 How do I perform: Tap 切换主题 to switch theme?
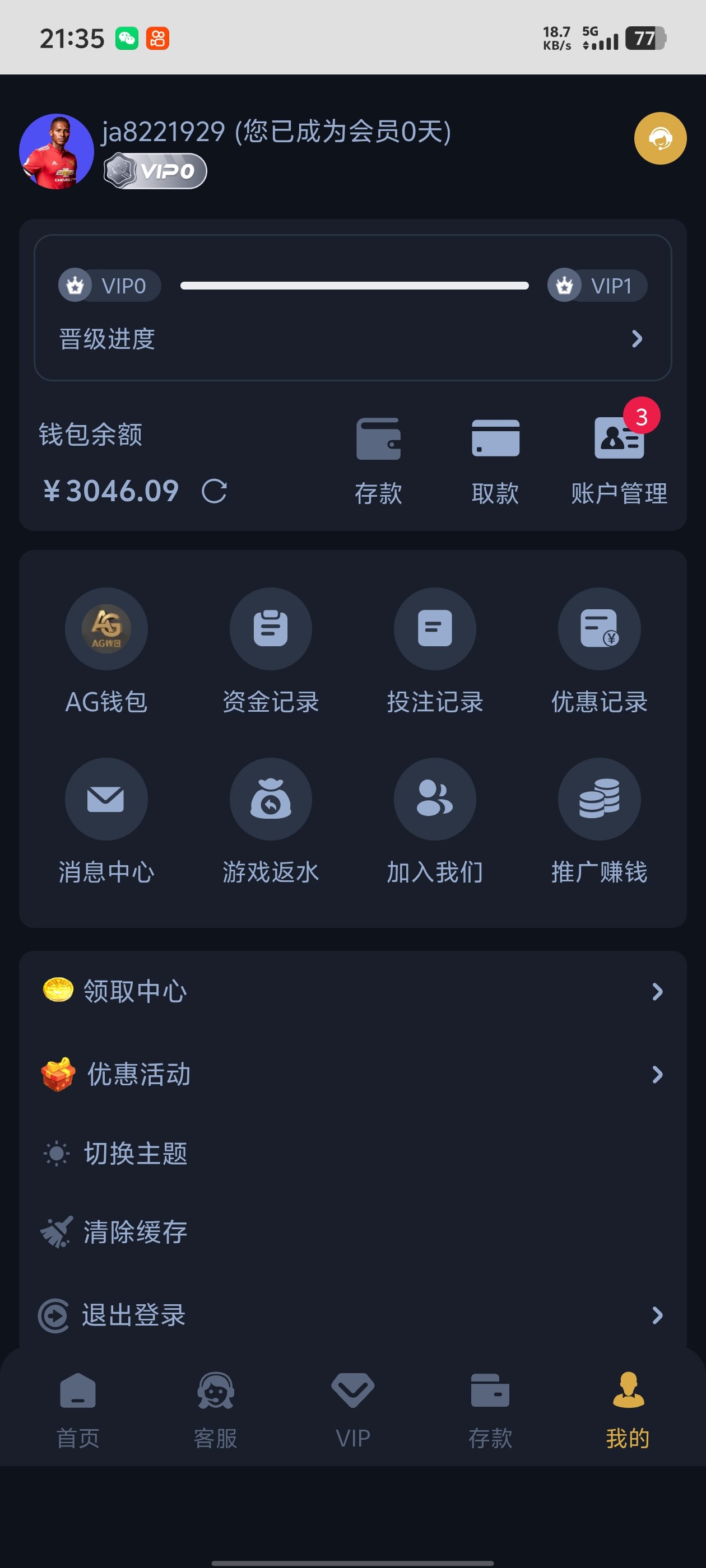click(352, 1154)
